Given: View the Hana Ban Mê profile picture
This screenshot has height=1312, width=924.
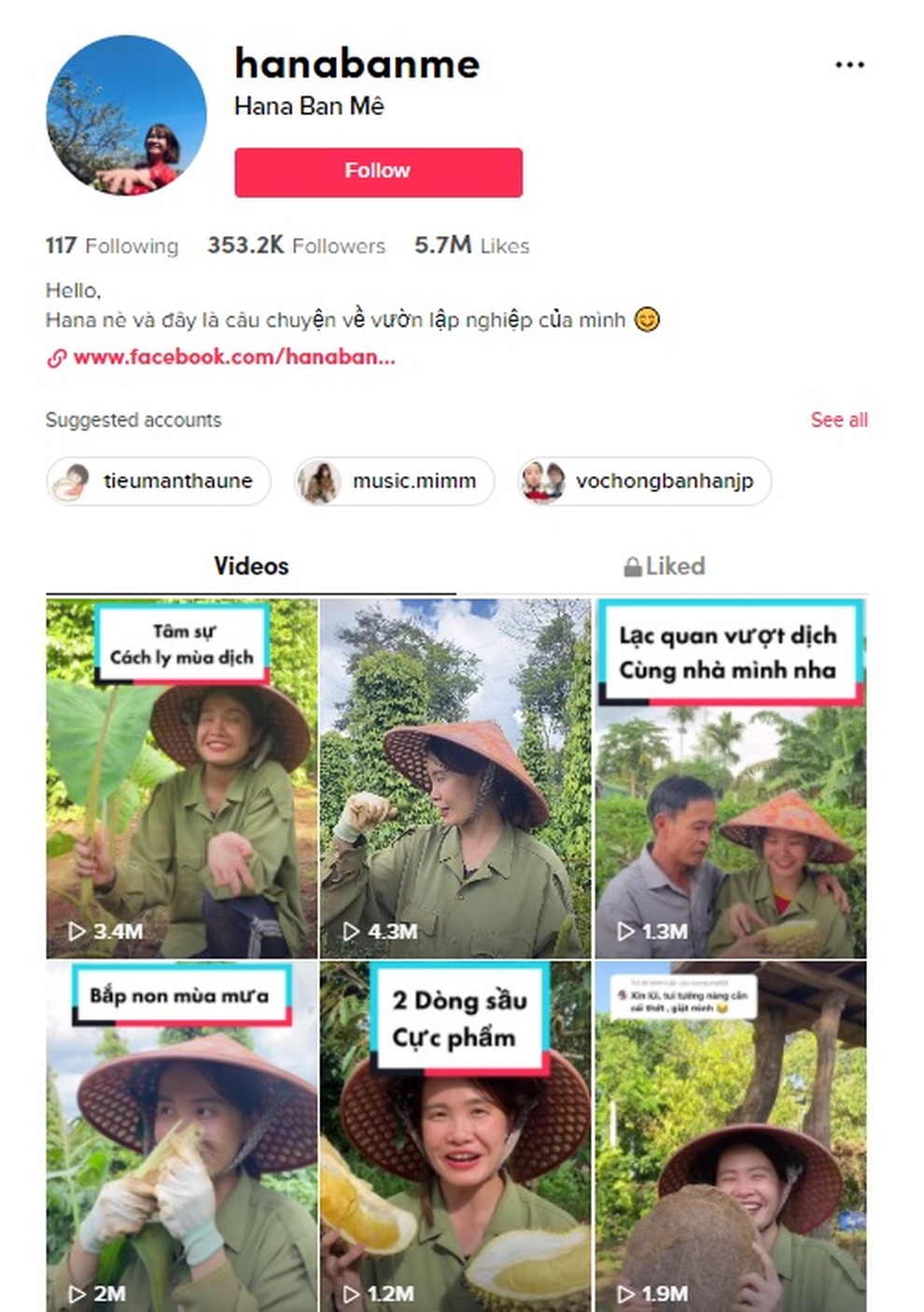Looking at the screenshot, I should click(x=127, y=116).
